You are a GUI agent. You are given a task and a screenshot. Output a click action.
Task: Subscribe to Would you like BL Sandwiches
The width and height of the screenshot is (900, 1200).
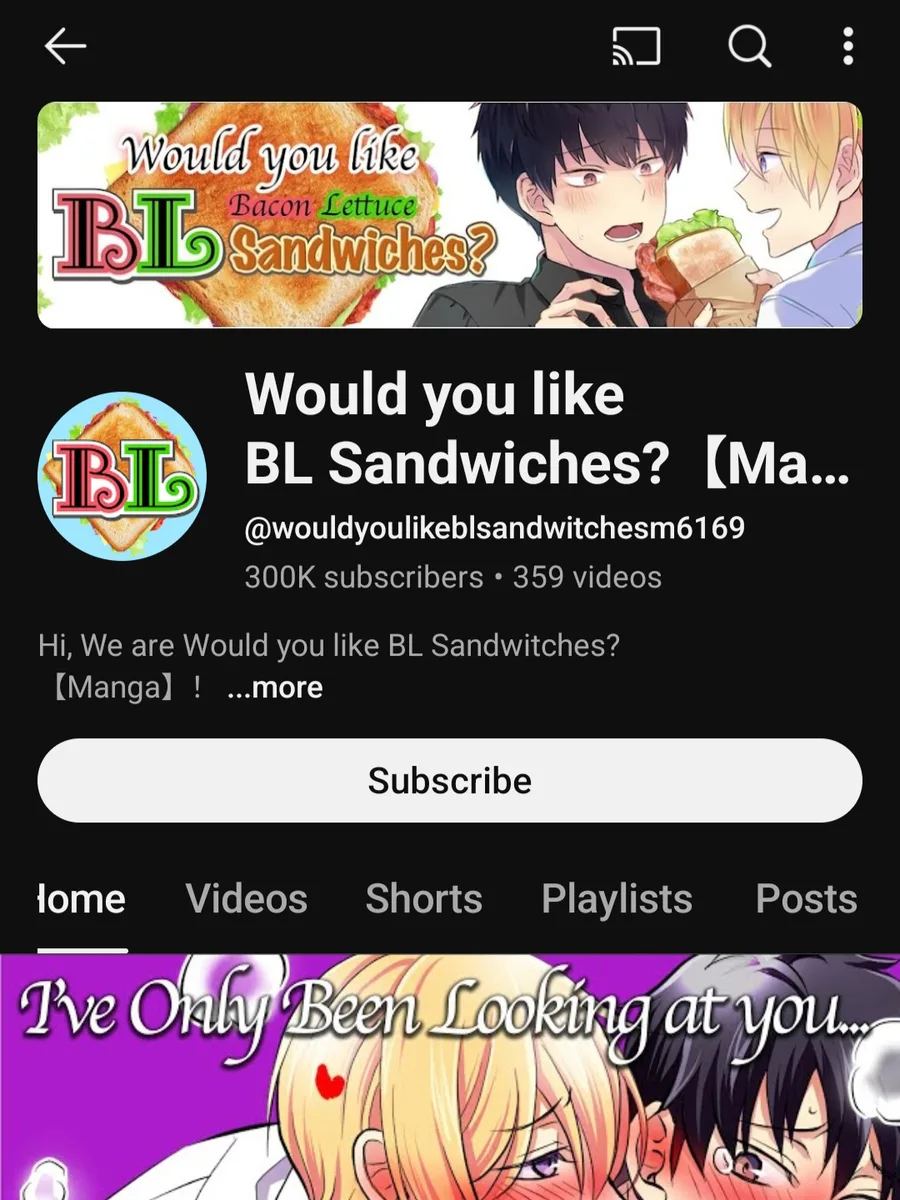click(x=450, y=781)
